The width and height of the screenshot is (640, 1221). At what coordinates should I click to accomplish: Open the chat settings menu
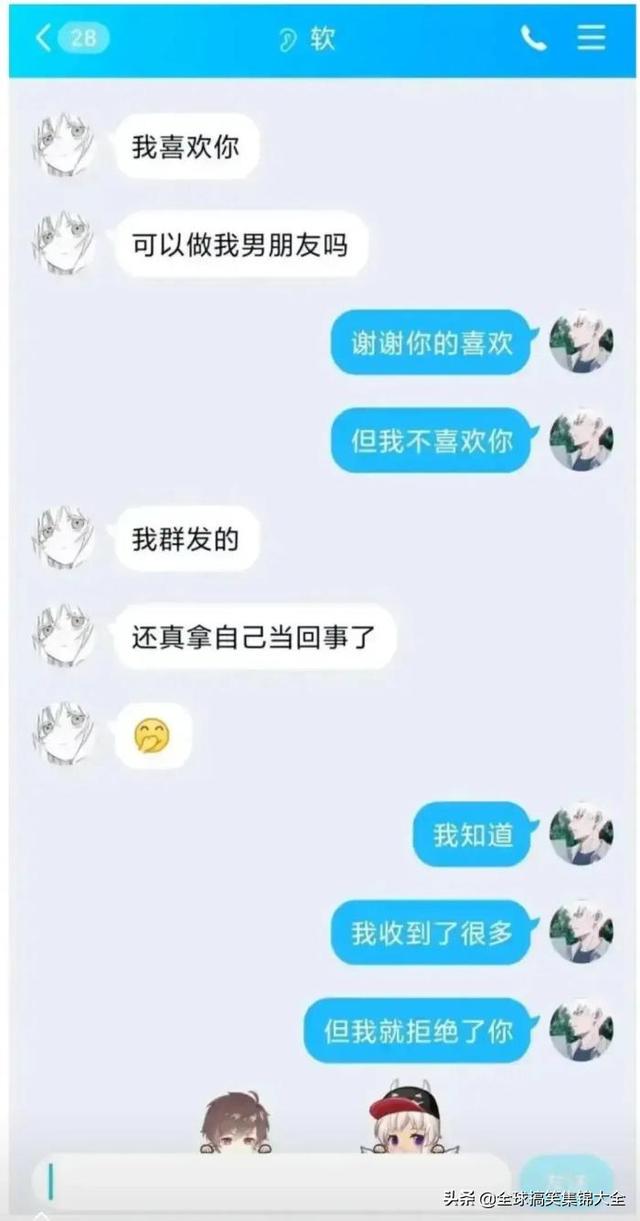click(592, 38)
